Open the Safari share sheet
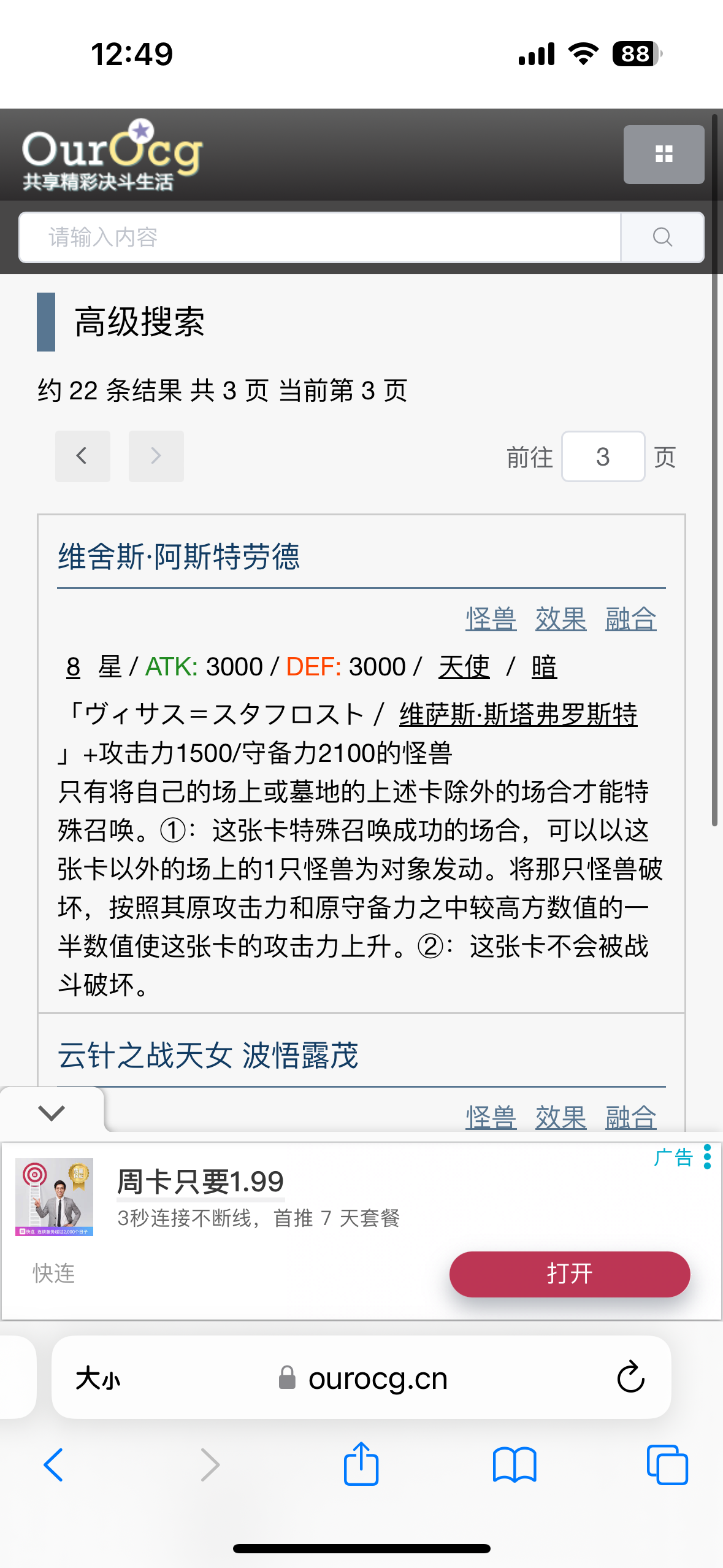 click(x=361, y=1464)
